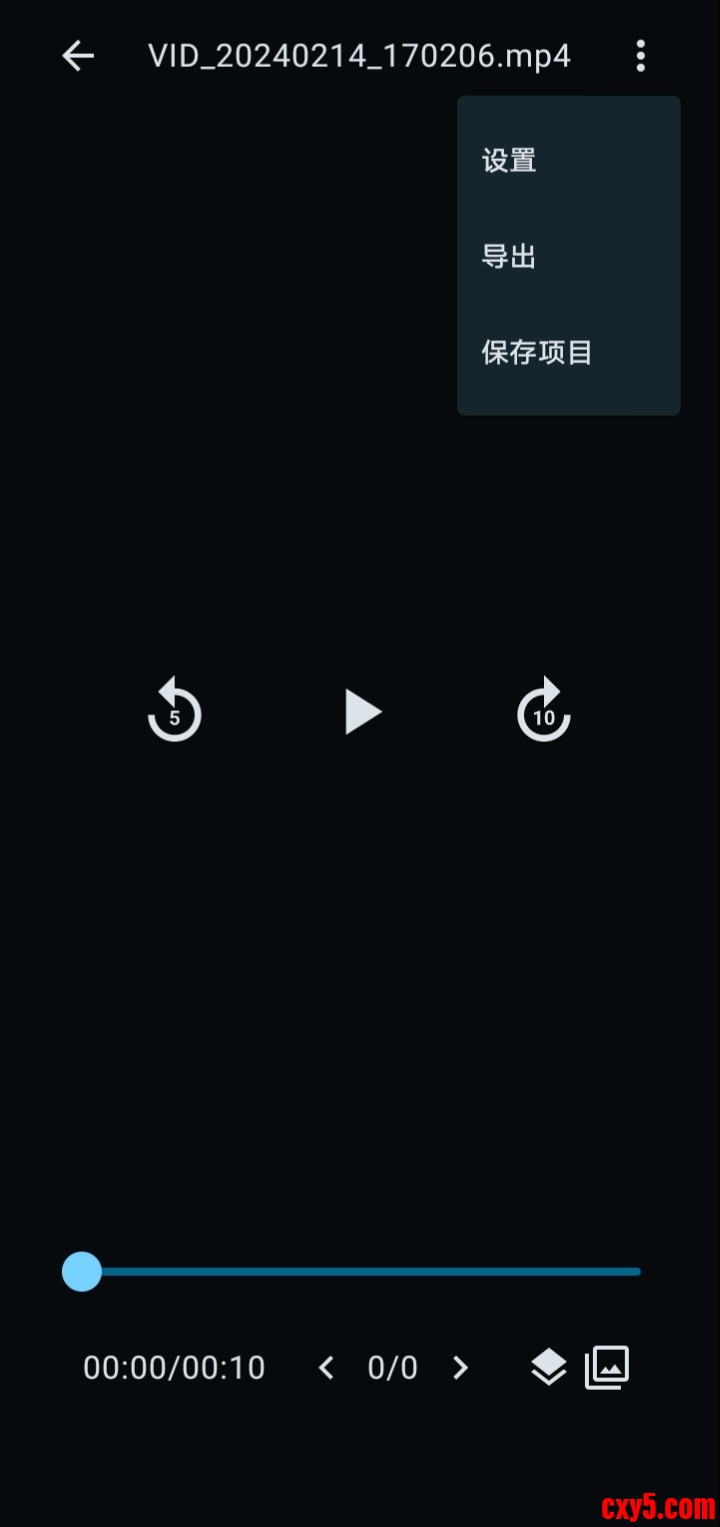Go to previous item with left chevron

coord(326,1367)
